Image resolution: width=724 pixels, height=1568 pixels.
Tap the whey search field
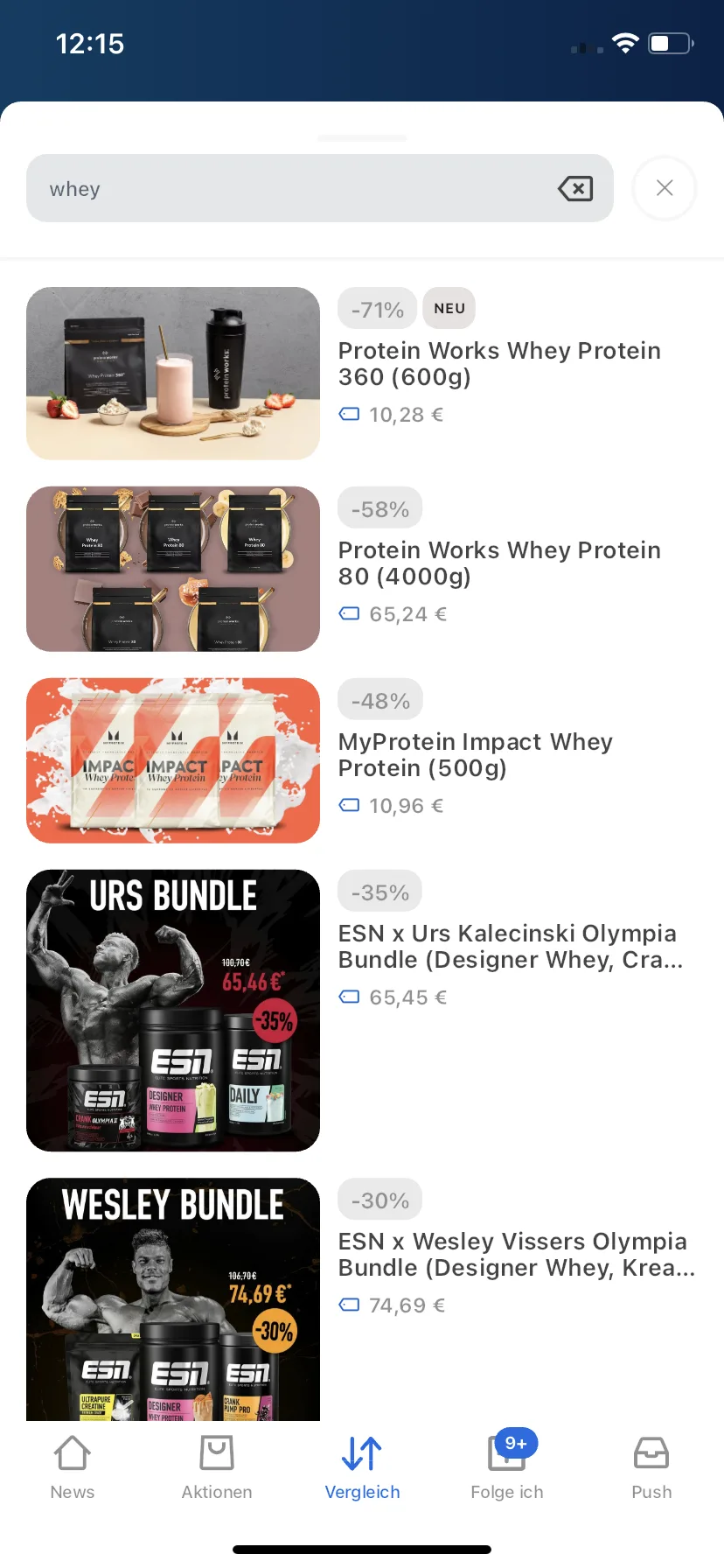(289, 188)
